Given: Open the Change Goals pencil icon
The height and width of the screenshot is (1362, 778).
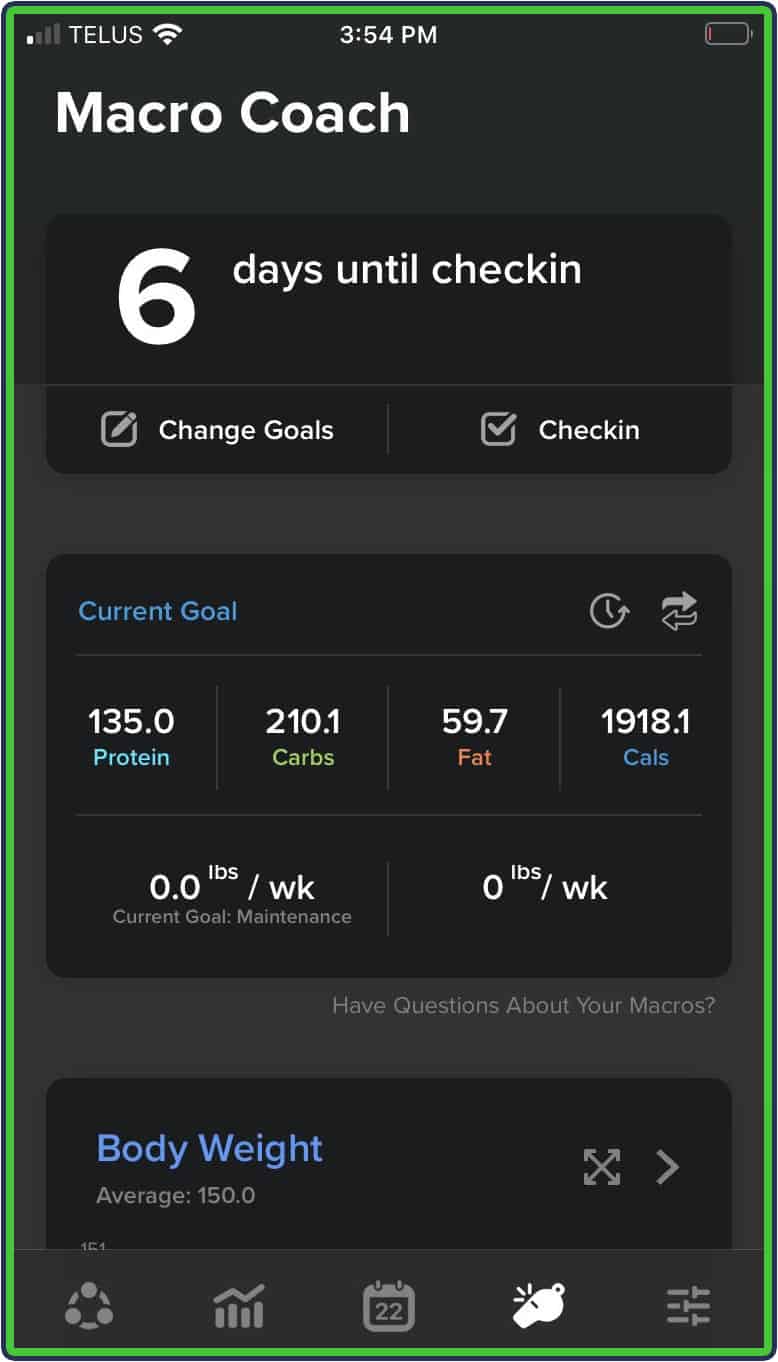Looking at the screenshot, I should (119, 429).
